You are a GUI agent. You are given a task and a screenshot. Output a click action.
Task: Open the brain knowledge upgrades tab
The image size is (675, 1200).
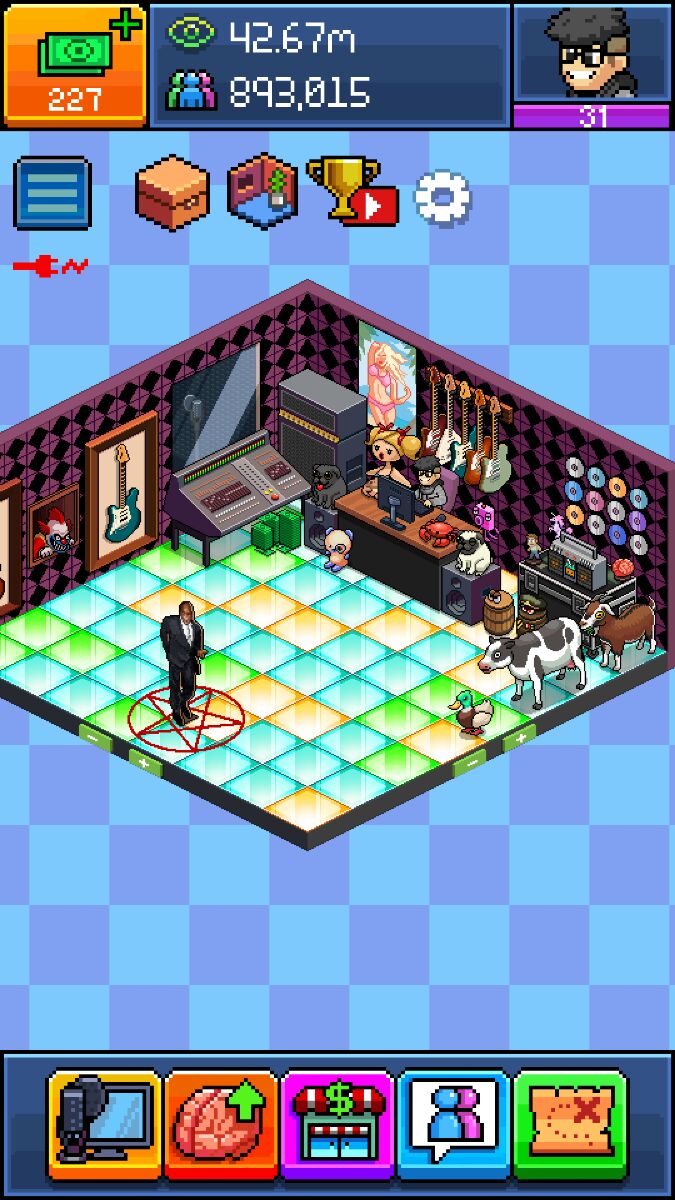click(x=222, y=1124)
